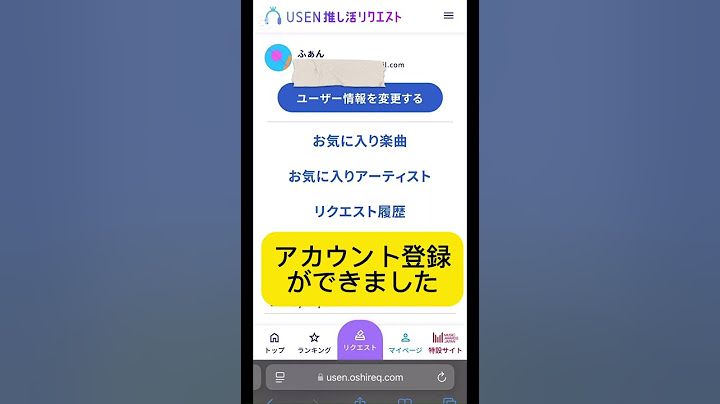Go to the トップ tab
720x404 pixels.
click(274, 343)
